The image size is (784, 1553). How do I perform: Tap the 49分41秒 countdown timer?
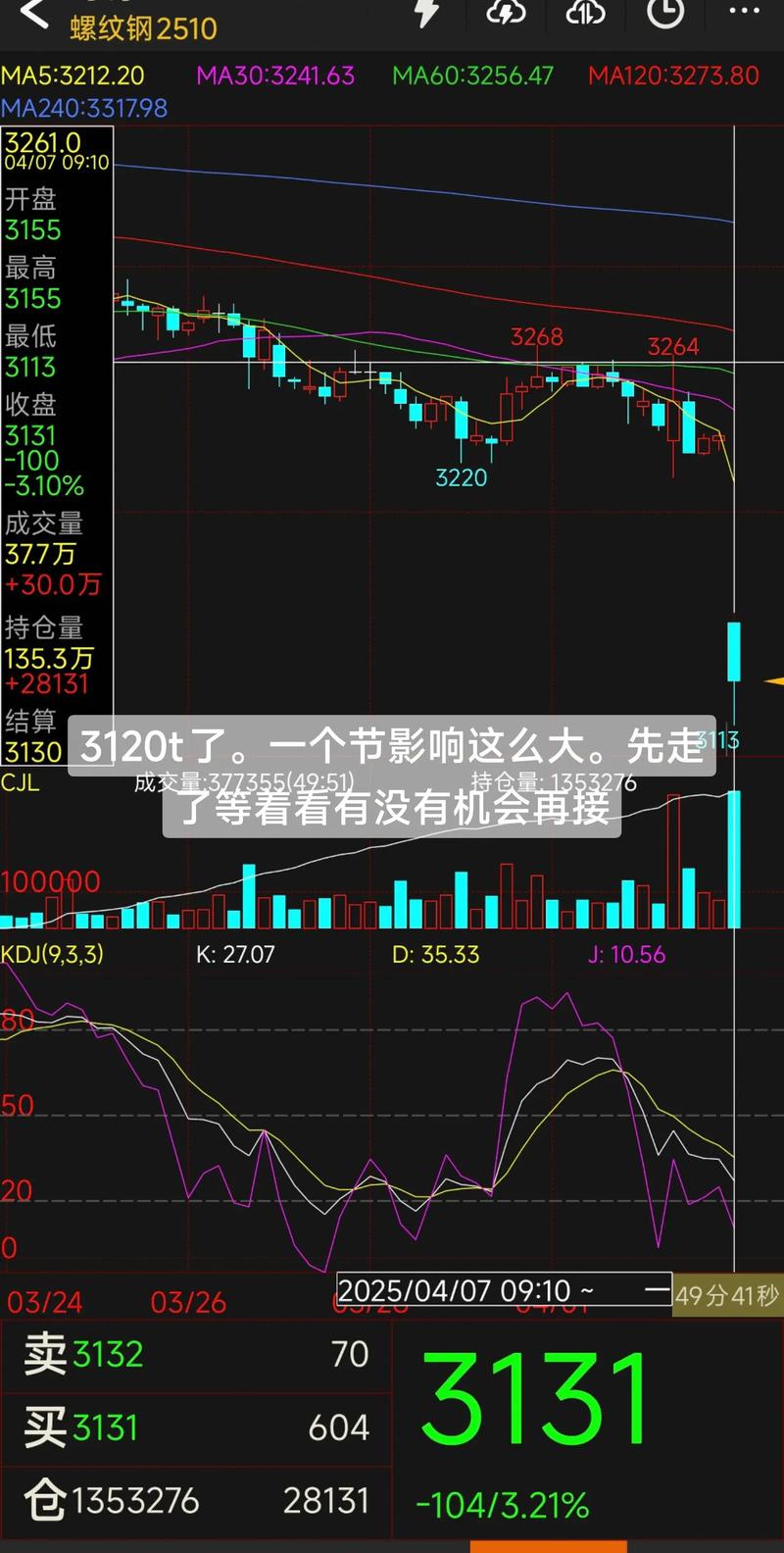(729, 1293)
